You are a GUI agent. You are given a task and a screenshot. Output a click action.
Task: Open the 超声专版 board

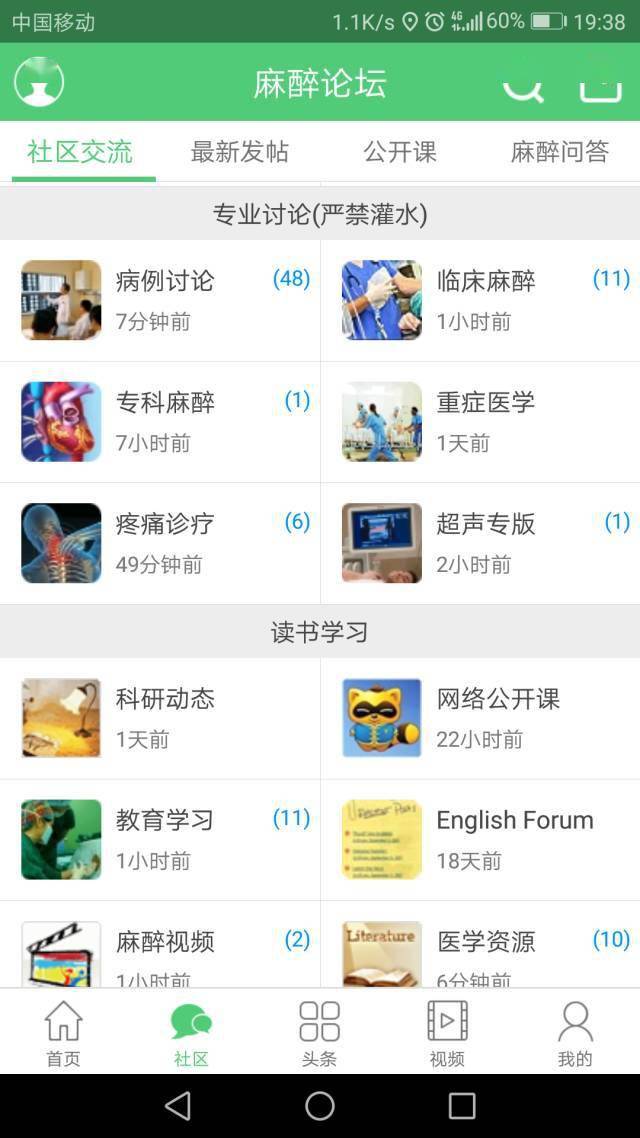coord(480,543)
